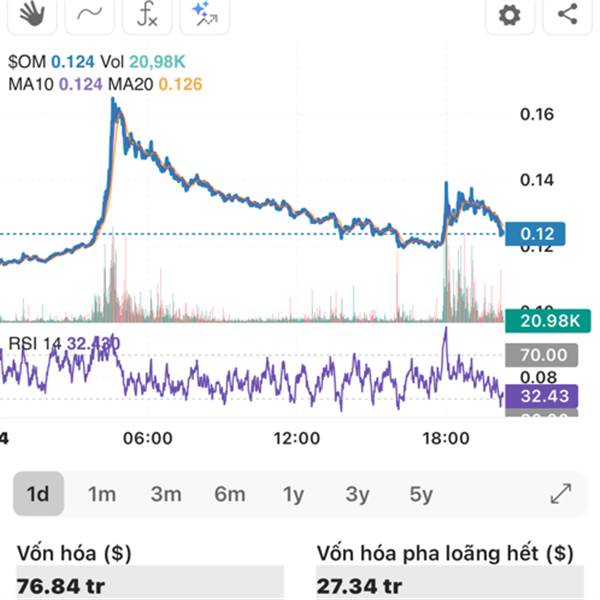Switch to the 1y time range
Viewport: 600px width, 600px height.
point(293,494)
